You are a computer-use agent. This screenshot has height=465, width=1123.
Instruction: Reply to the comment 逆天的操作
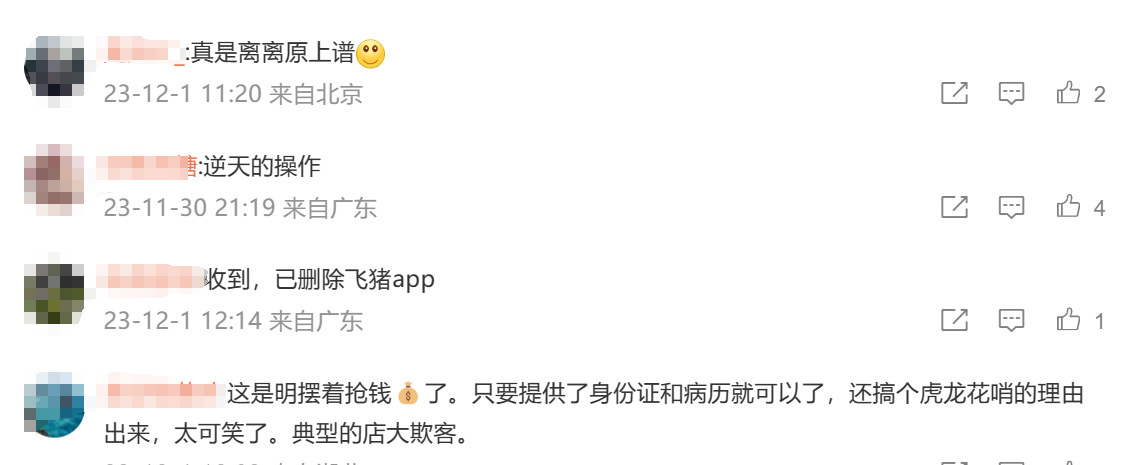coord(1012,208)
